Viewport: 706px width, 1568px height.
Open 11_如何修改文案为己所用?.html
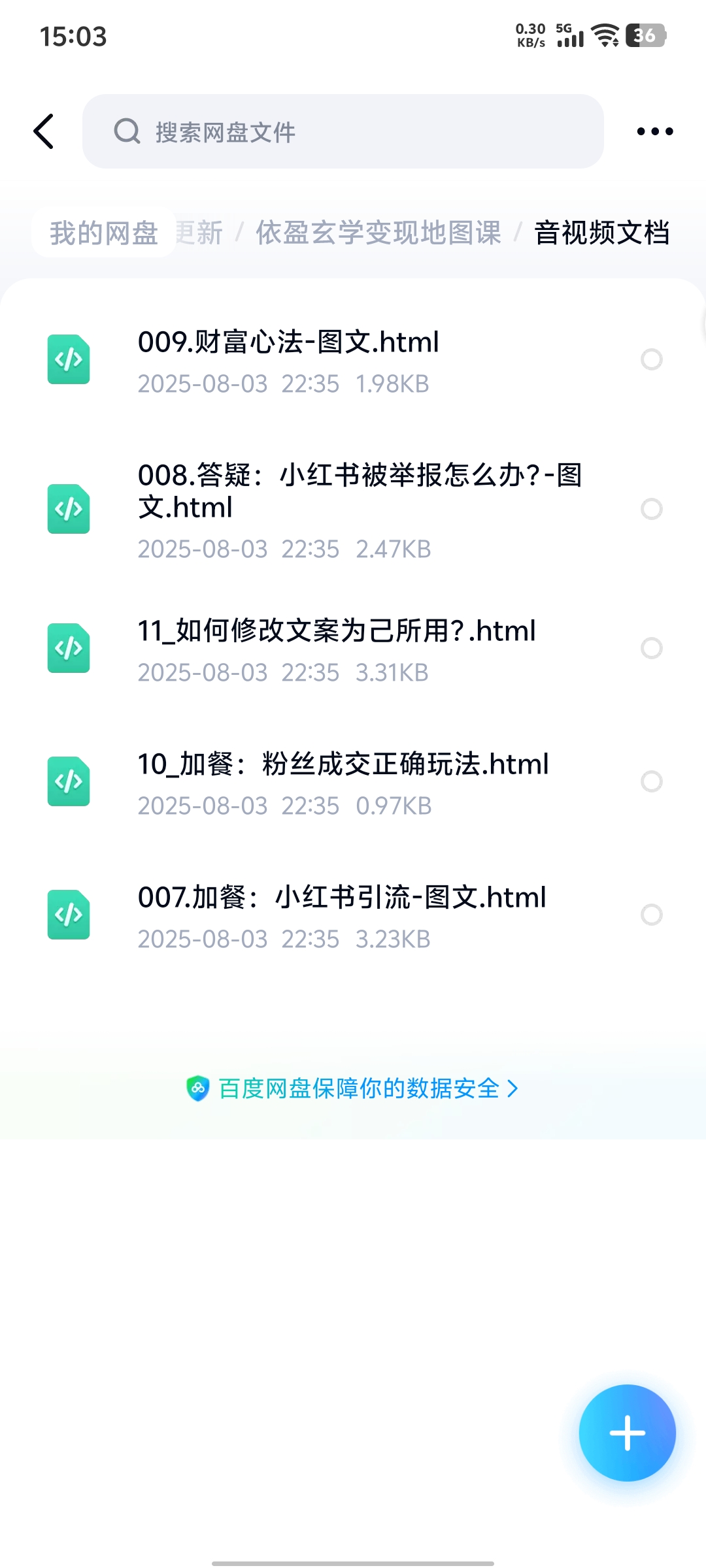coord(336,648)
